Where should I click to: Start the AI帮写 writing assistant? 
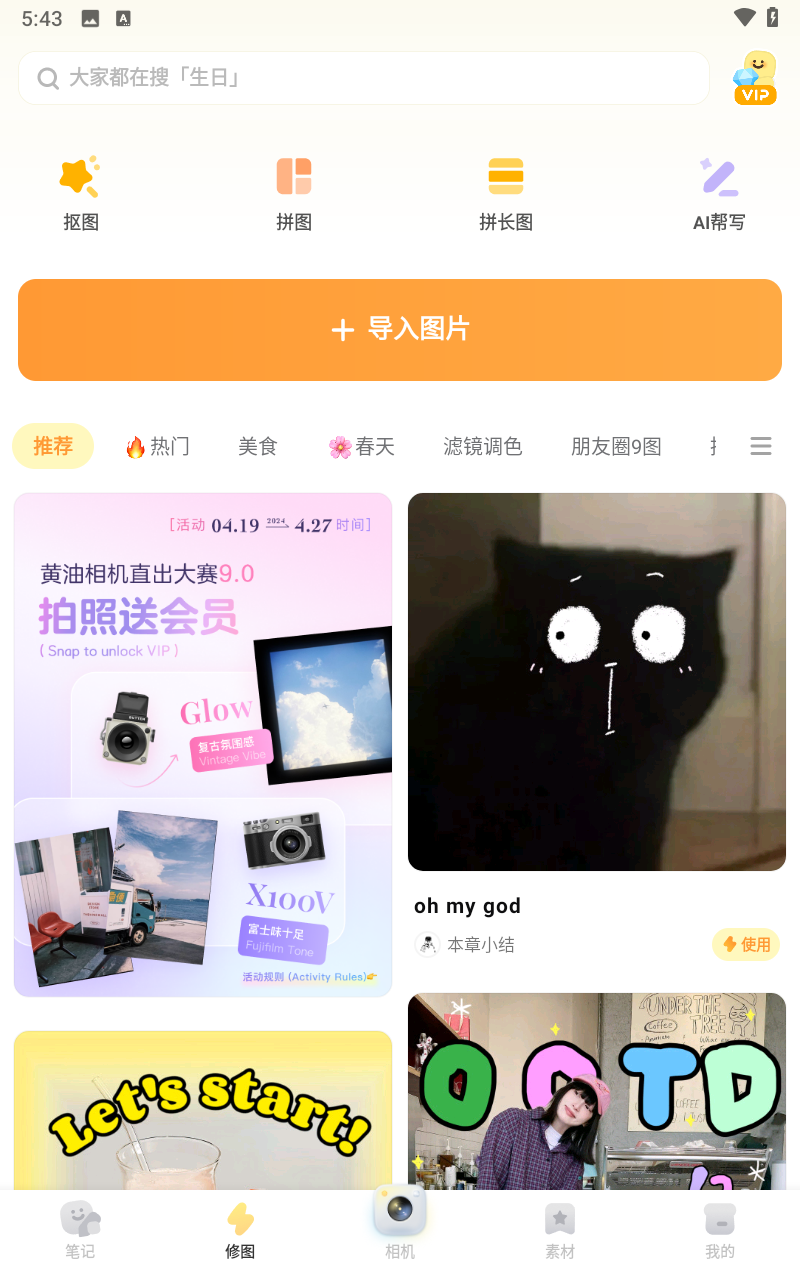(x=719, y=193)
